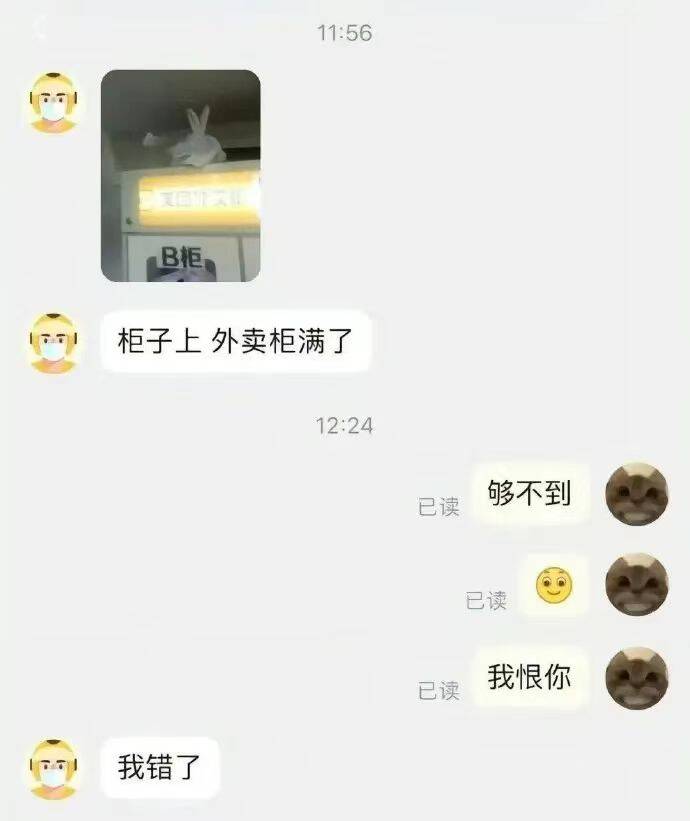The image size is (690, 821).
Task: Go back using the top-left arrow
Action: pos(40,30)
